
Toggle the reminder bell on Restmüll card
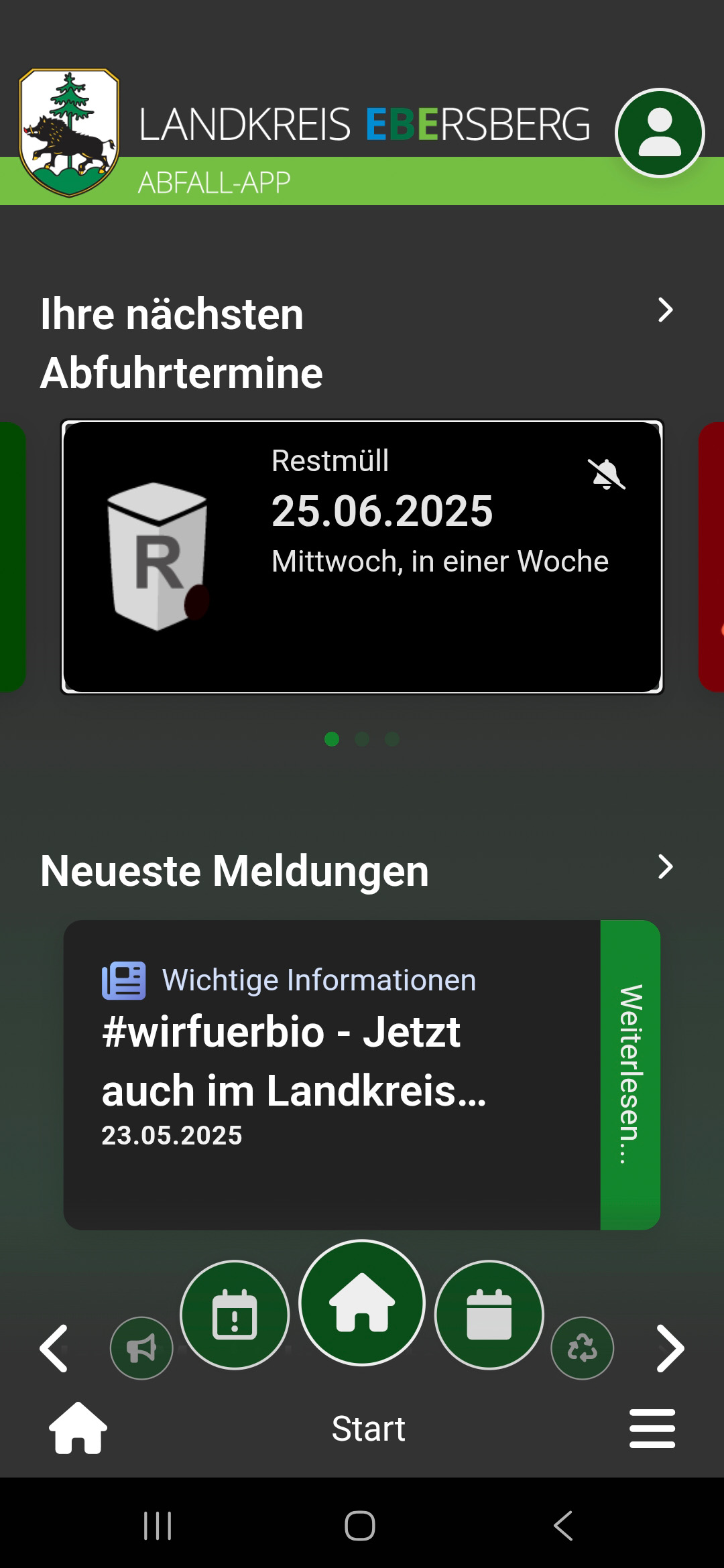tap(607, 474)
